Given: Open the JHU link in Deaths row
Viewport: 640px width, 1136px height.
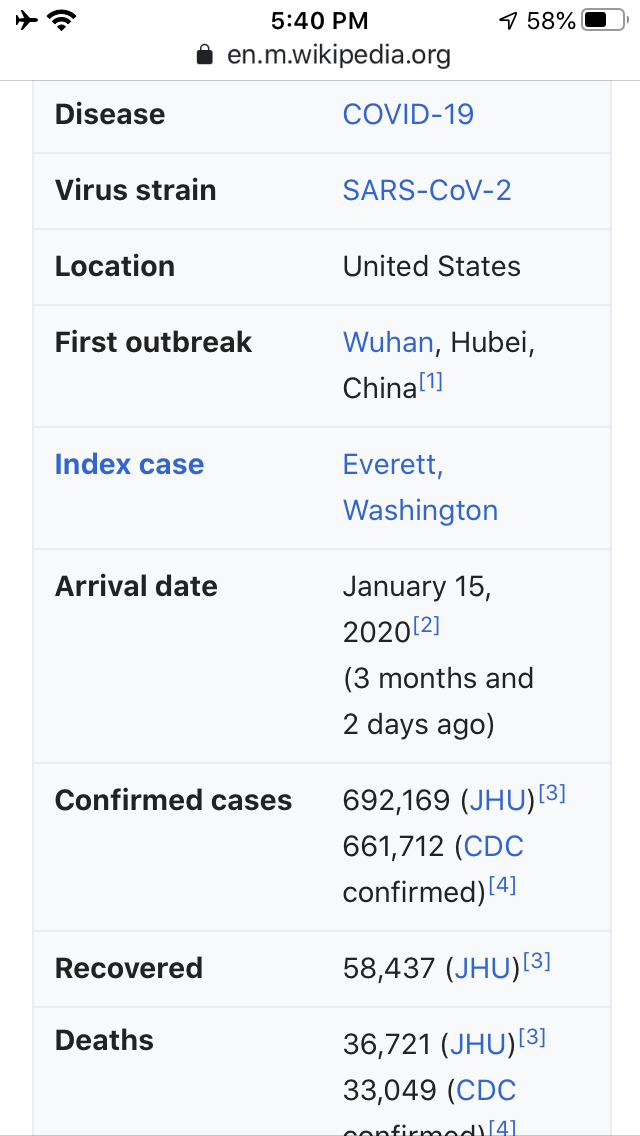Looking at the screenshot, I should coord(477,1045).
